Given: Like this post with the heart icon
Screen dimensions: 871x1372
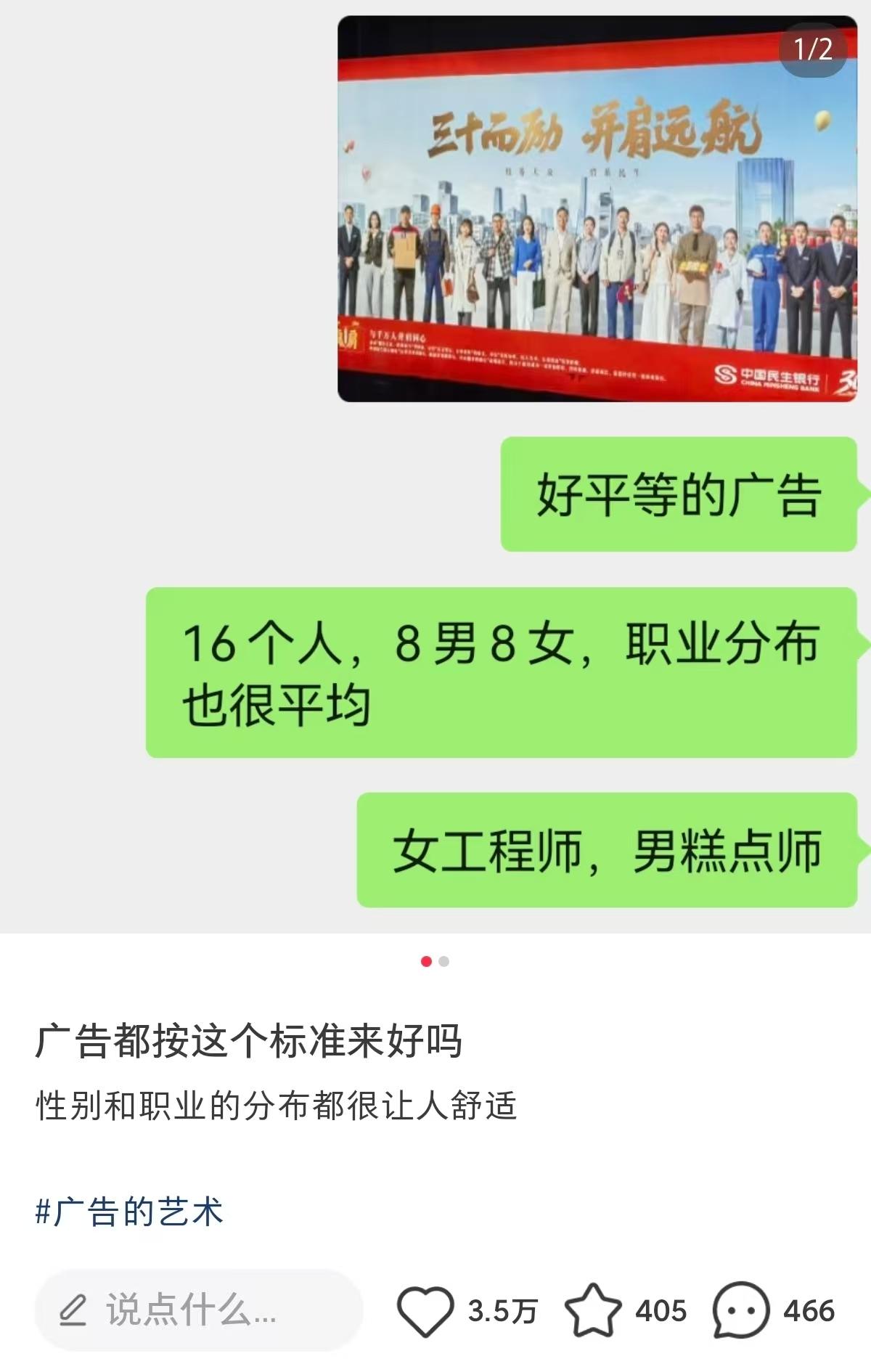Looking at the screenshot, I should [x=425, y=1311].
